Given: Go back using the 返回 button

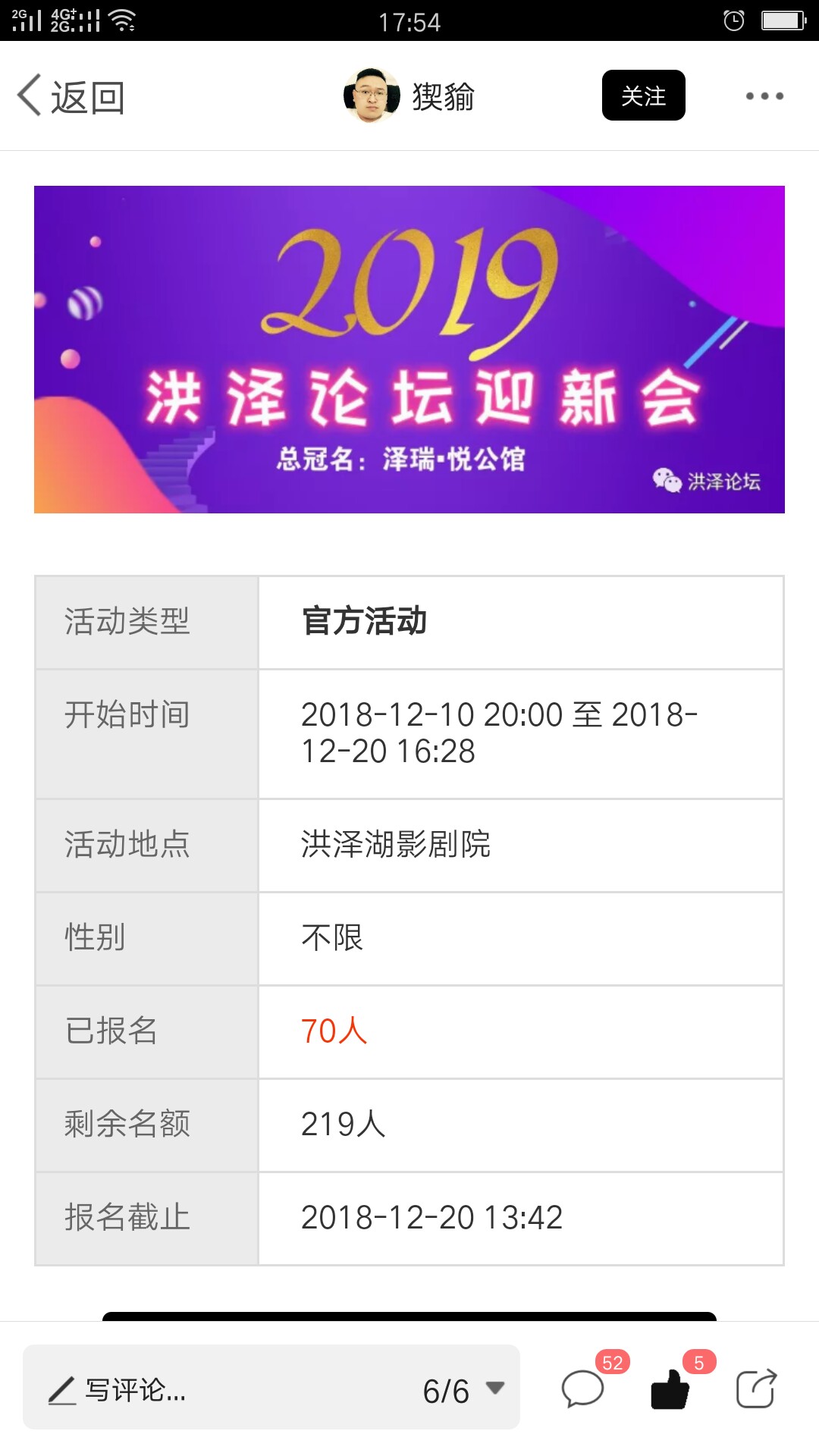Looking at the screenshot, I should (71, 96).
